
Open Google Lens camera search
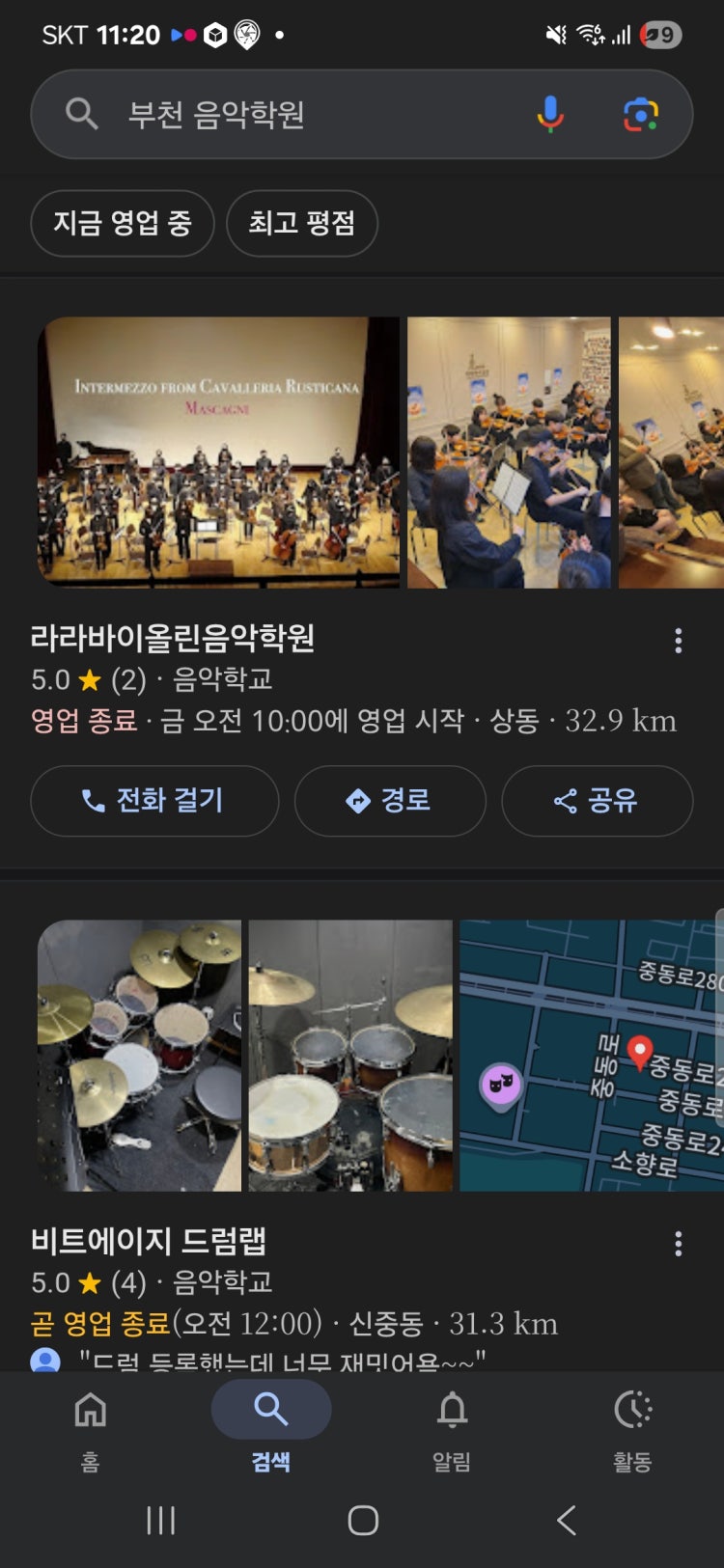click(640, 115)
